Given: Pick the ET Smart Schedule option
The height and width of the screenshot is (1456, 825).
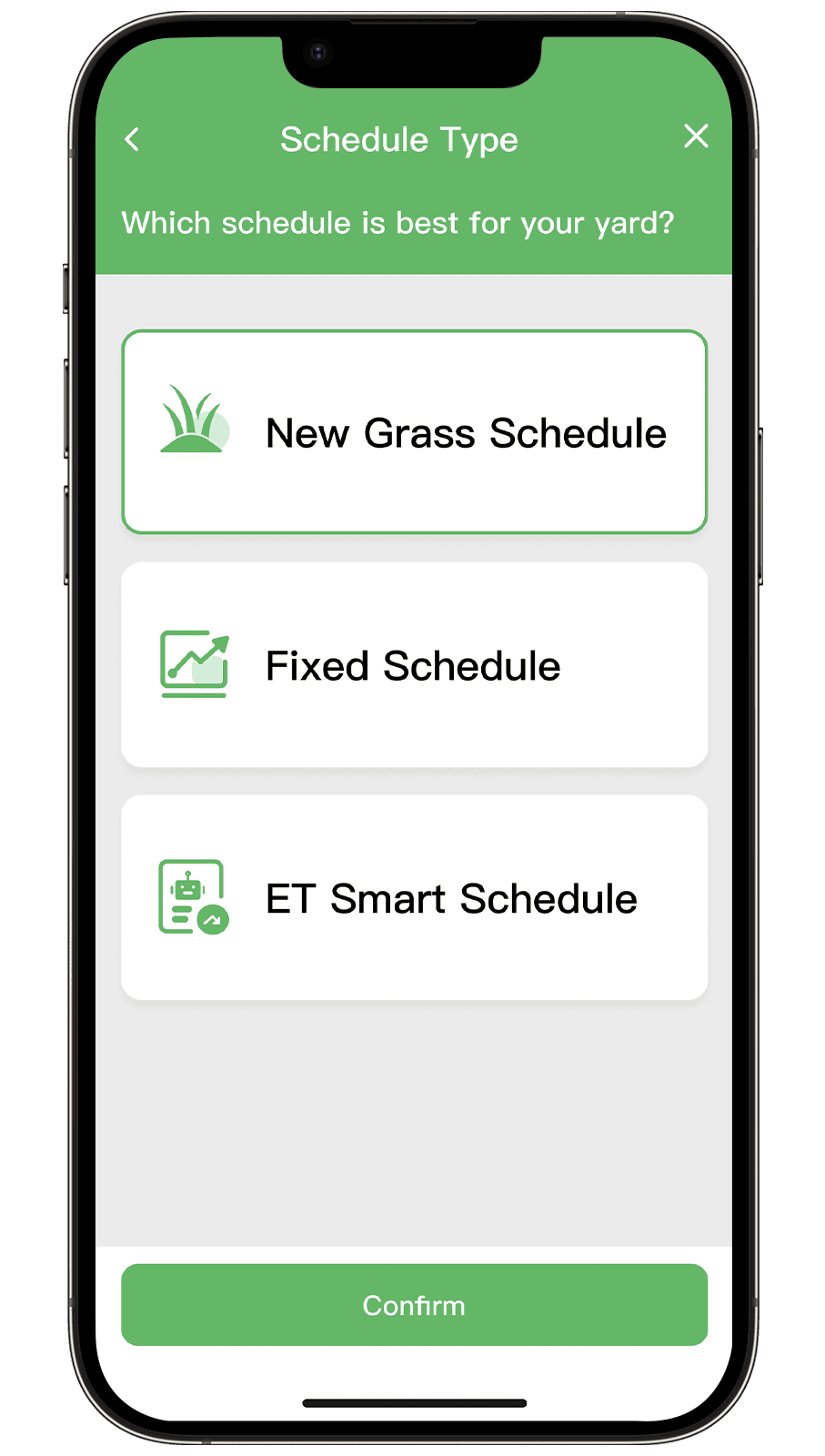Looking at the screenshot, I should [x=414, y=898].
